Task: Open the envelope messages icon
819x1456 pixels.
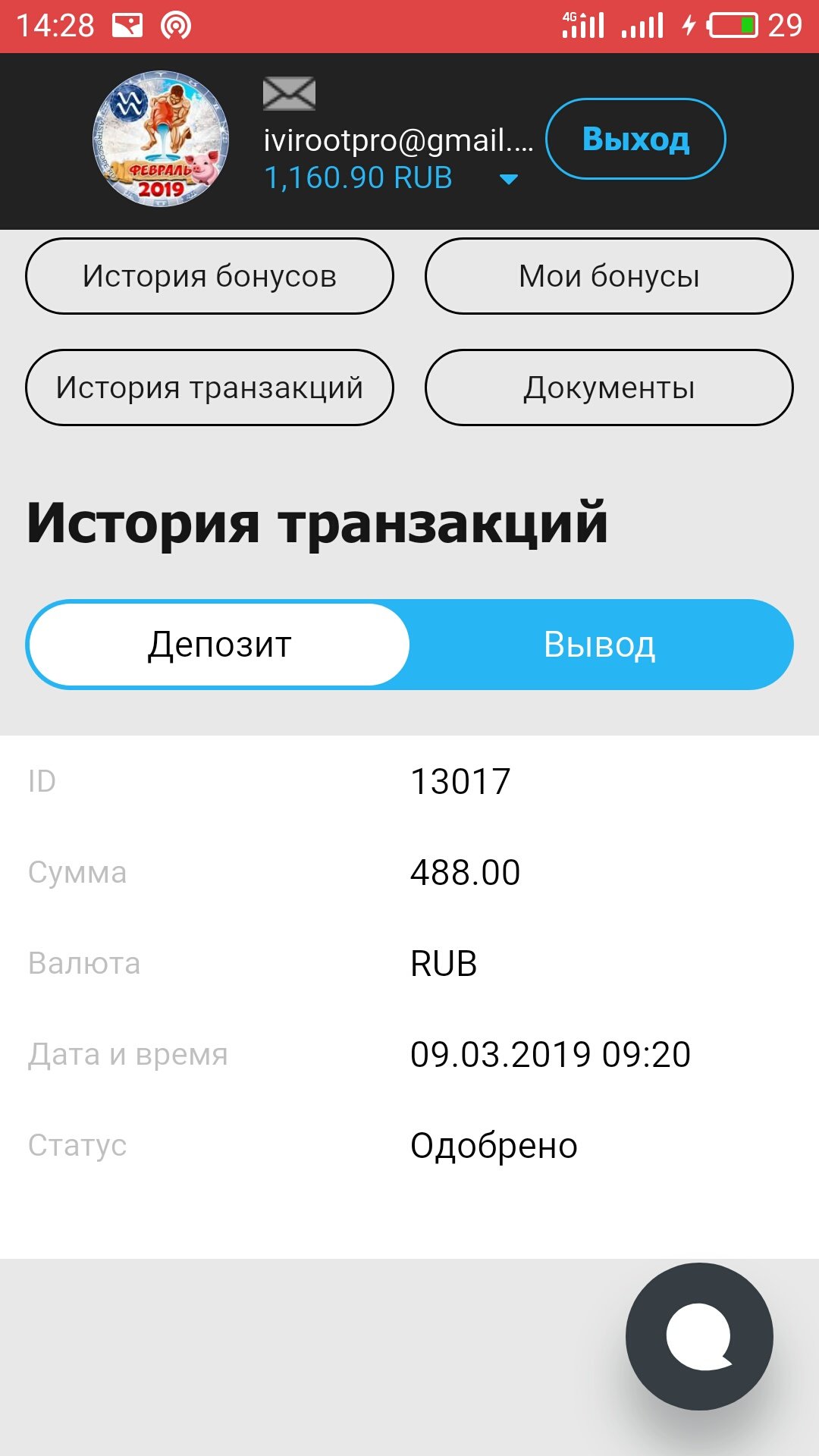Action: pos(289,94)
